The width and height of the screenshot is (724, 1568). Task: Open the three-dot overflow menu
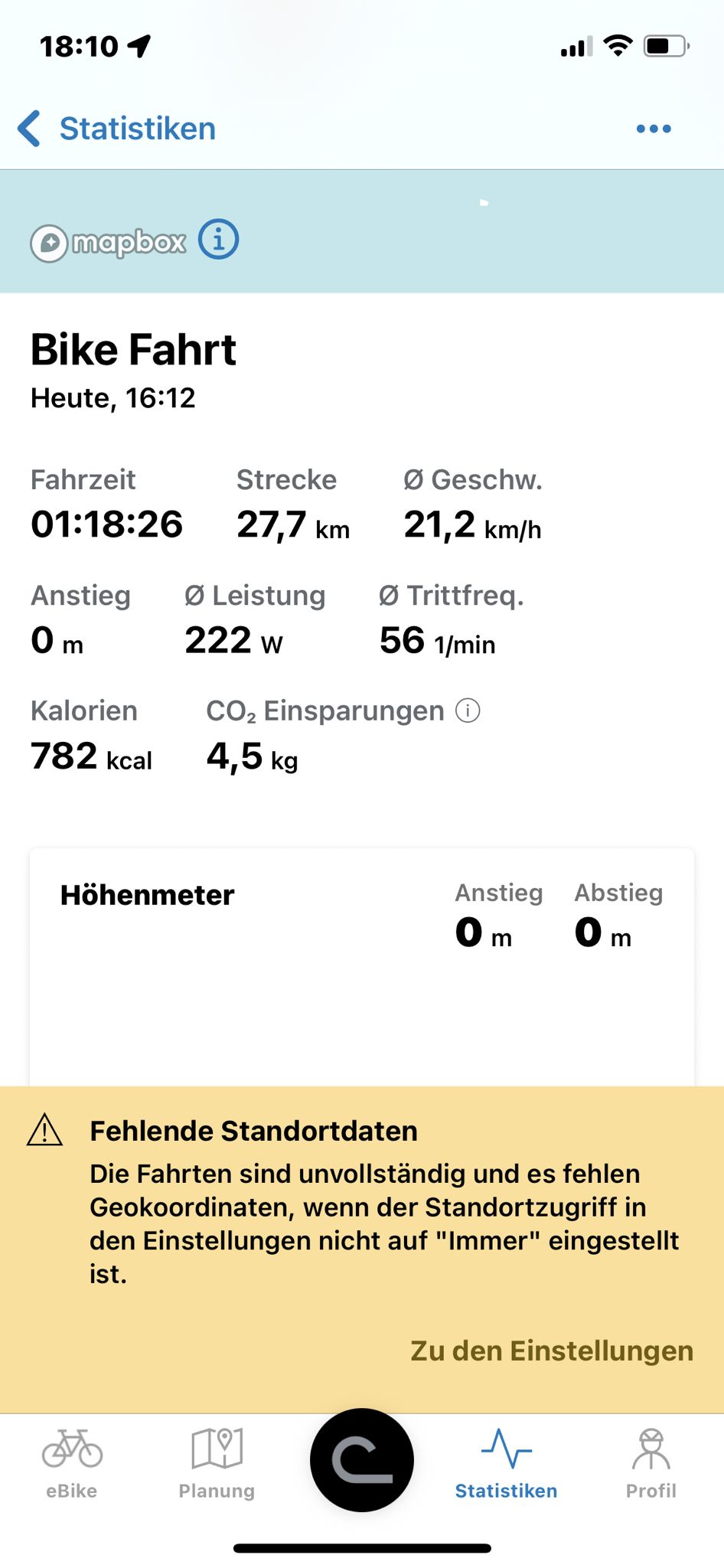(x=654, y=129)
